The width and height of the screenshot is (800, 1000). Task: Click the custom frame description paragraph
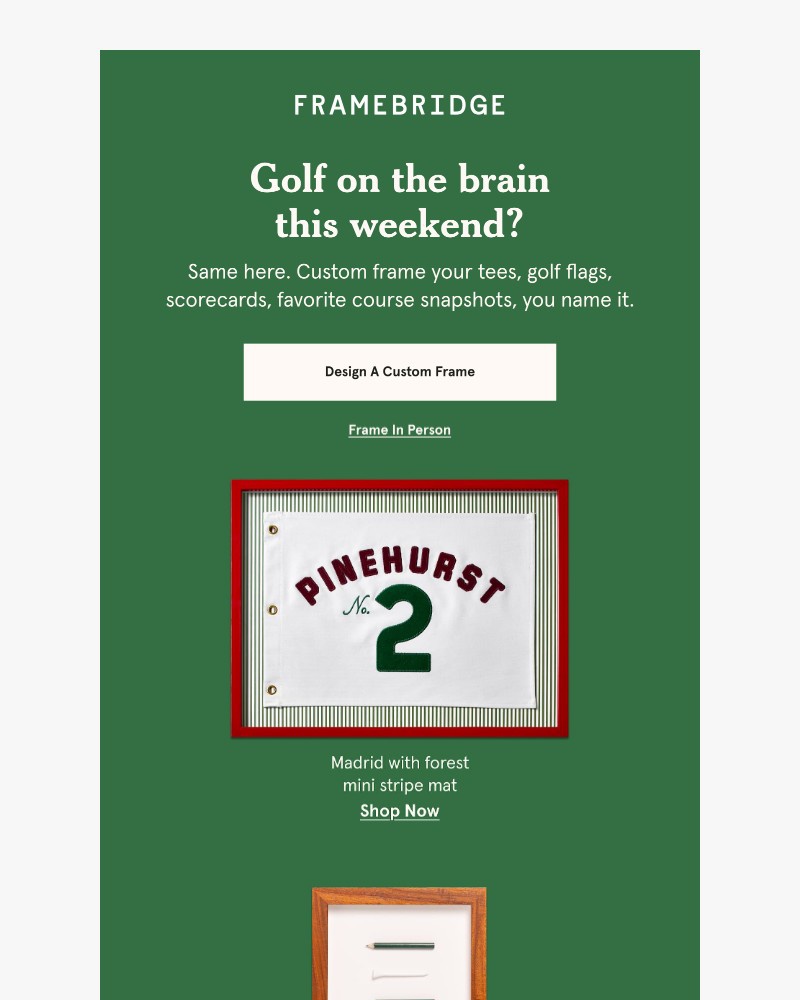click(399, 285)
